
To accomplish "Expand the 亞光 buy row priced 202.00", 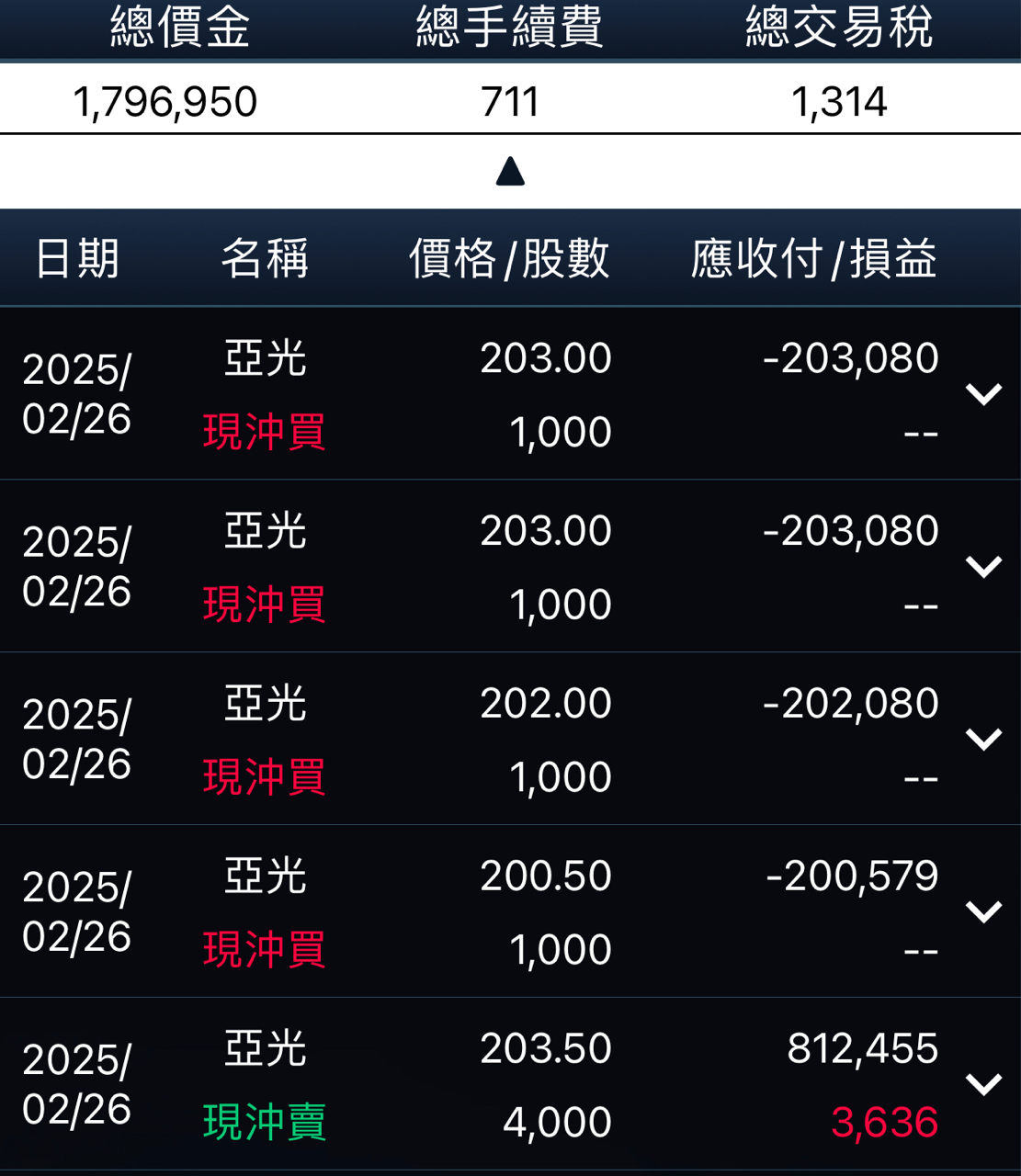I will click(983, 740).
